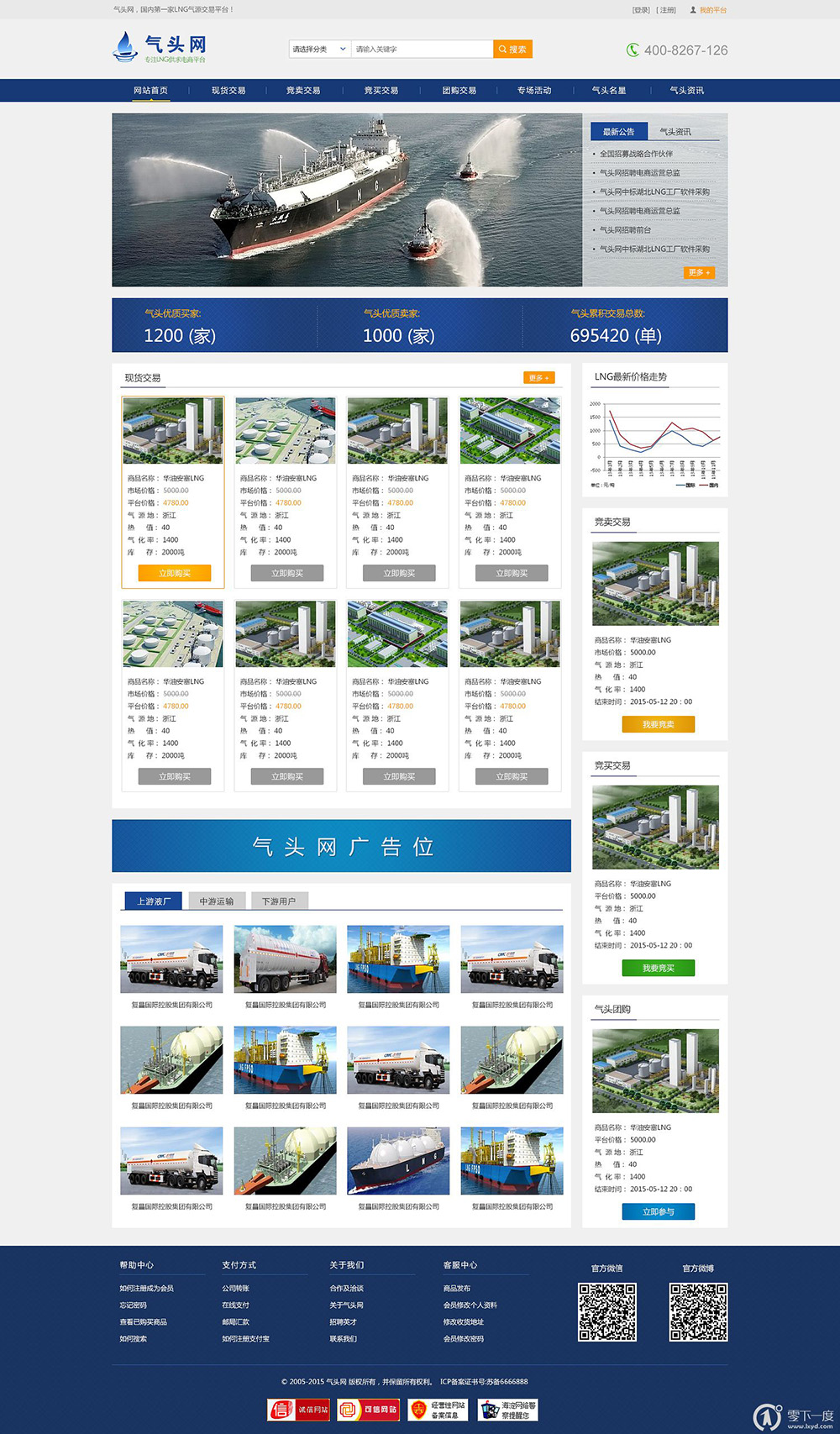Open the 登录 login link
Viewport: 840px width, 1434px height.
641,10
